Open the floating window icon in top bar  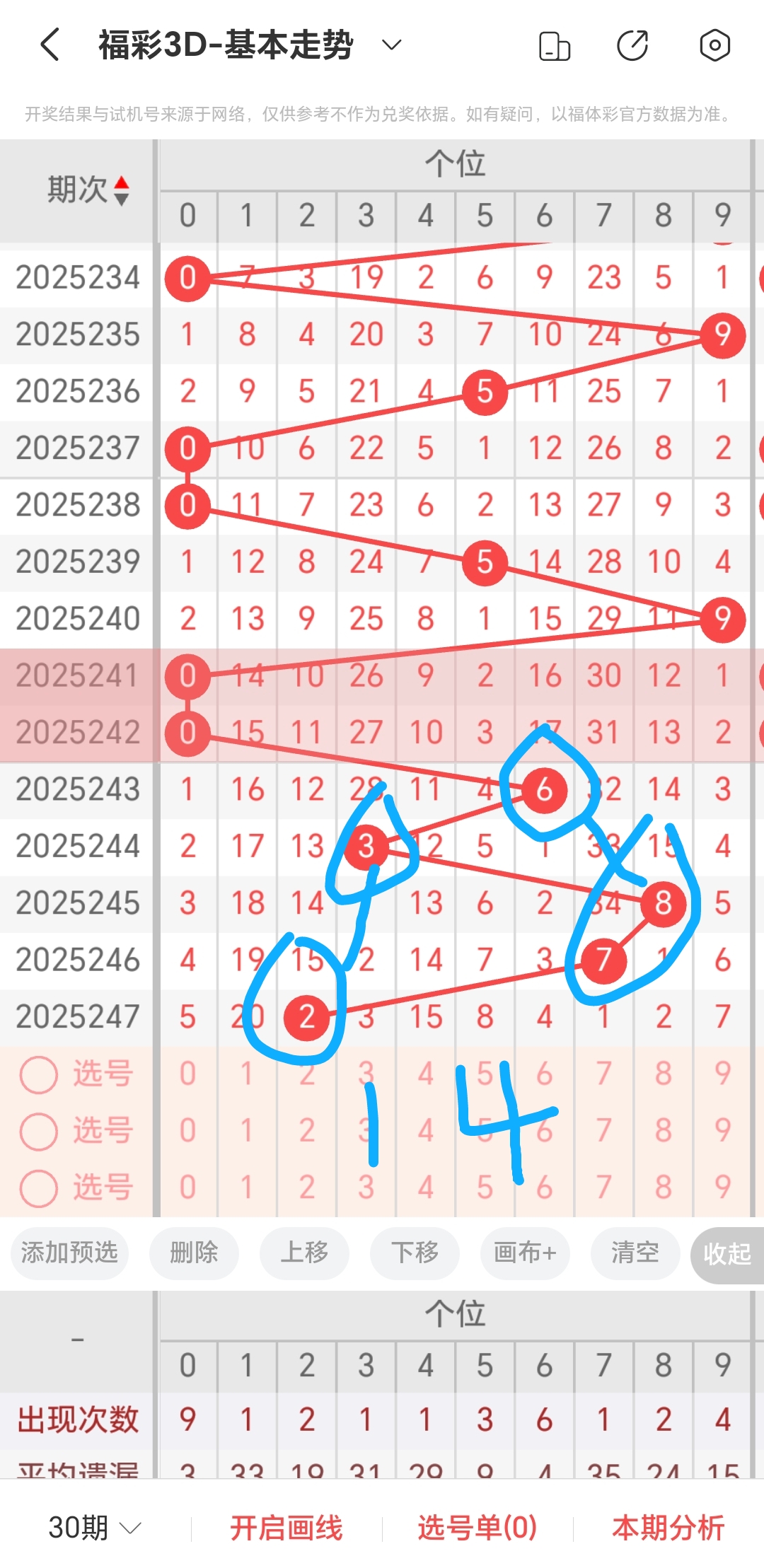pos(555,45)
